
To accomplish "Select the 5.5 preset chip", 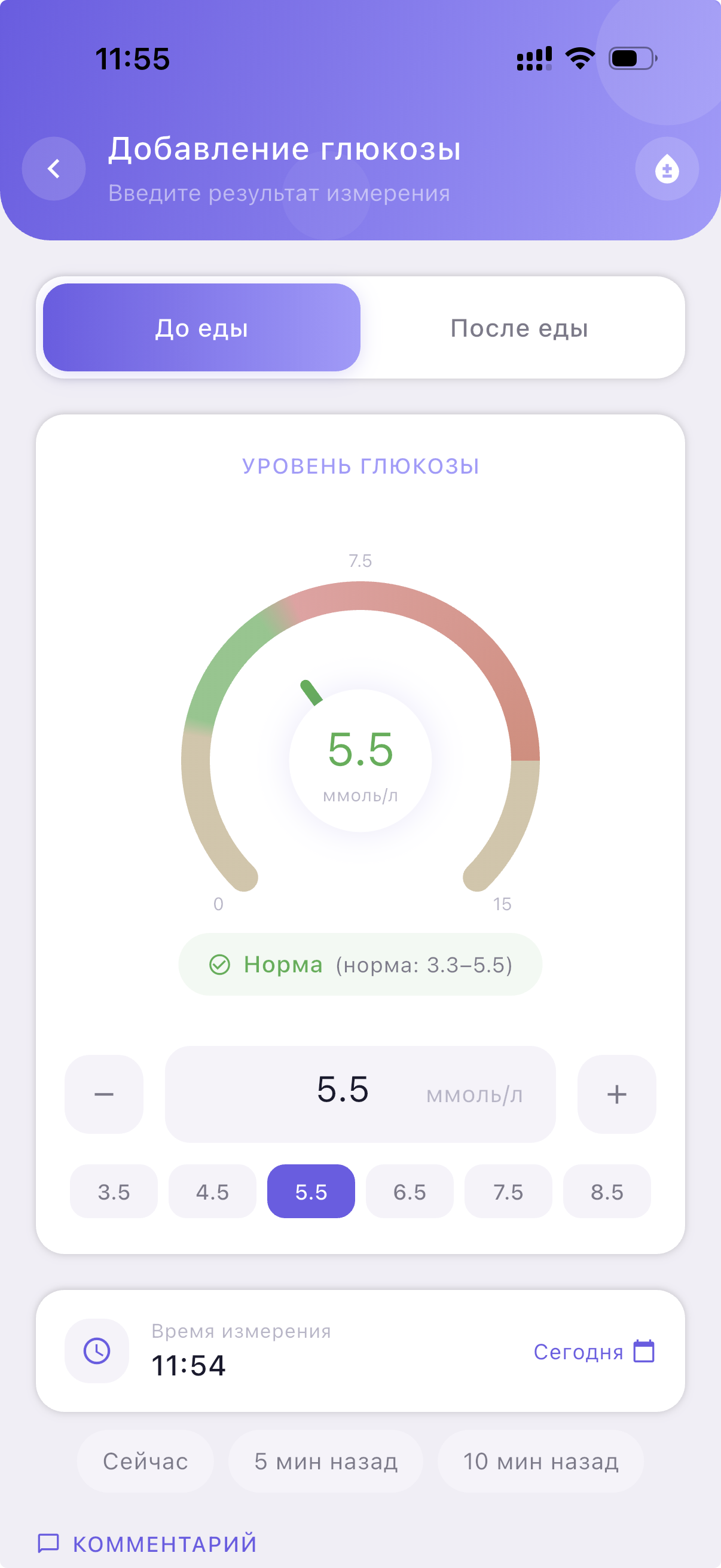I will [x=311, y=1191].
